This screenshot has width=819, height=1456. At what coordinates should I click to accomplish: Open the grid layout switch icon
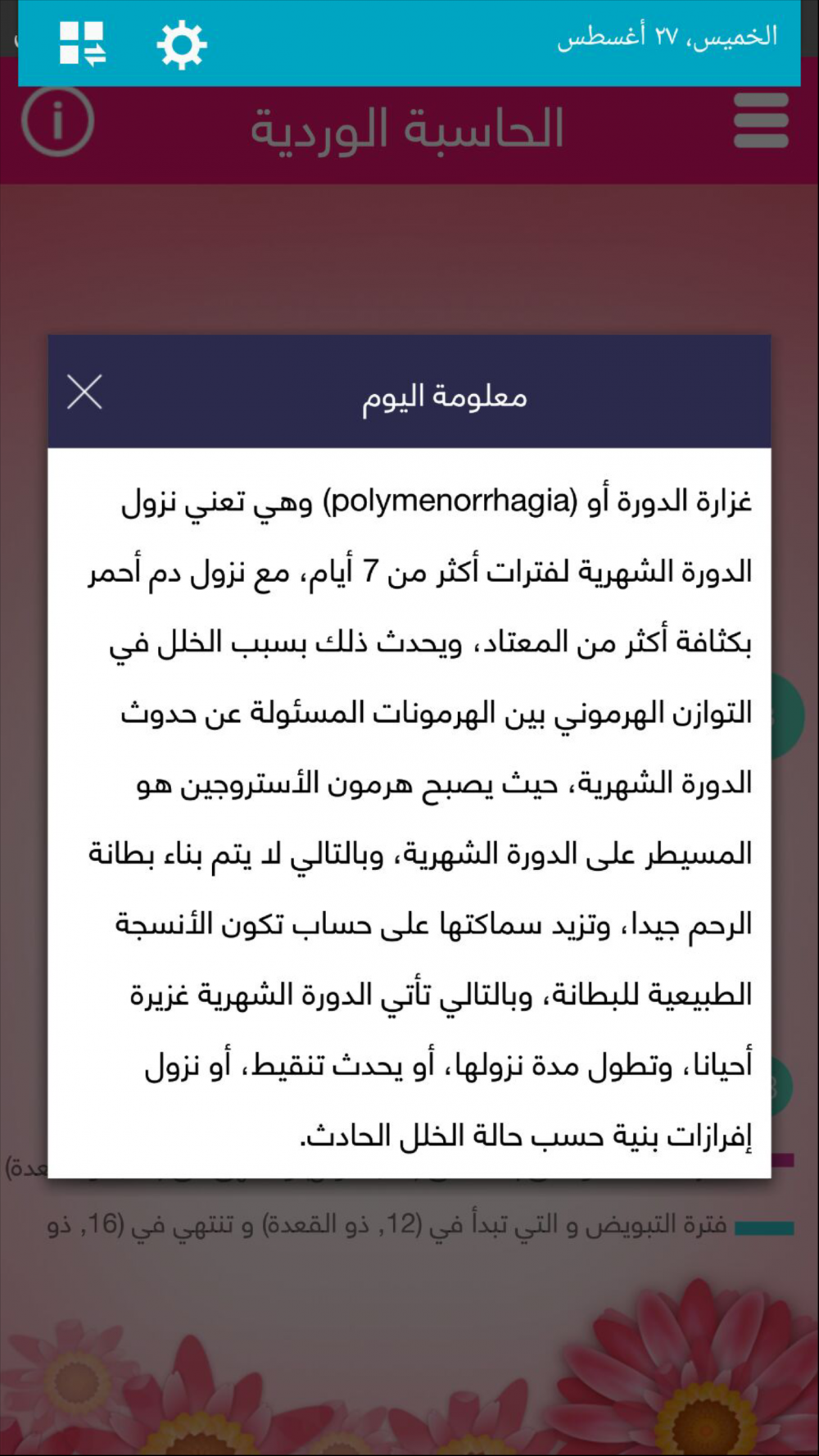coord(82,43)
